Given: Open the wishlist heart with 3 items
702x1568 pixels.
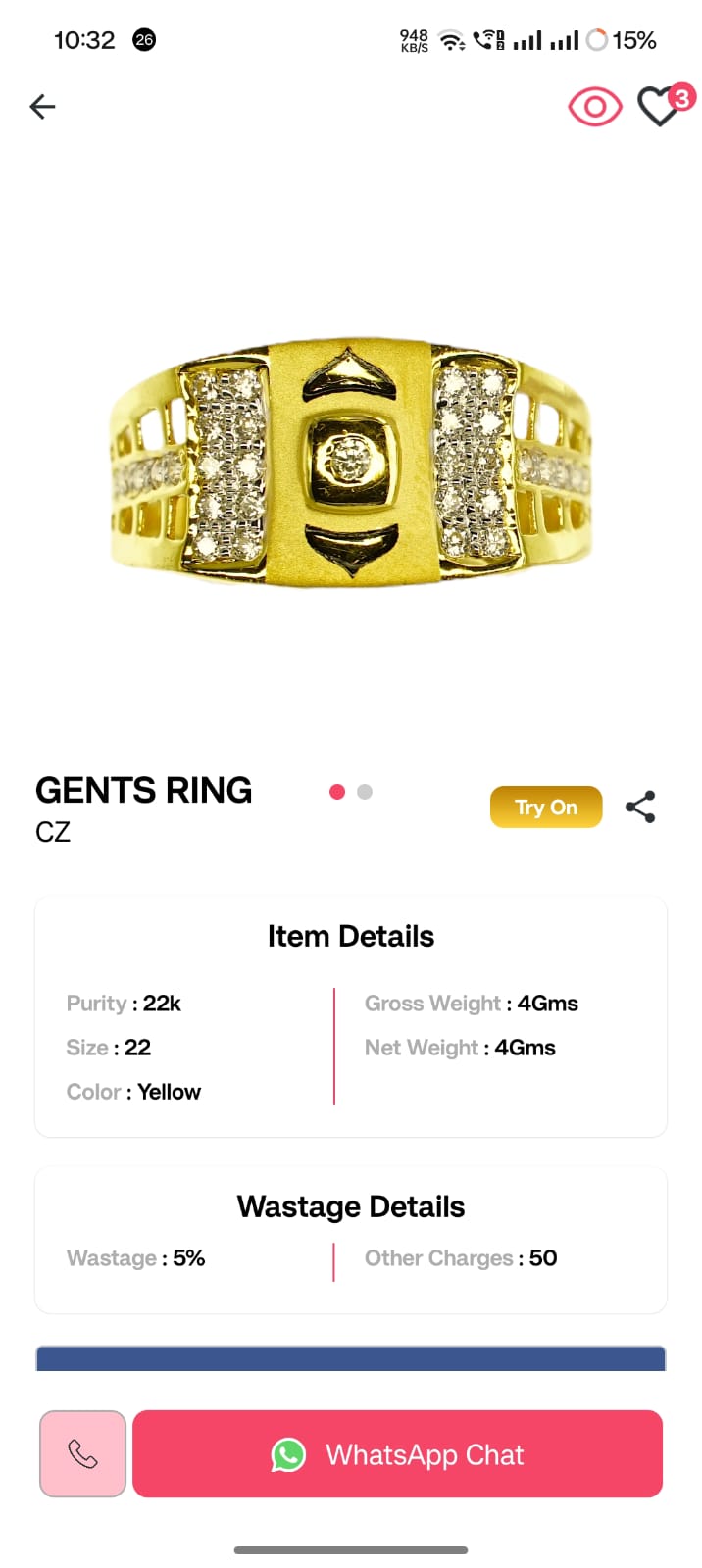Looking at the screenshot, I should pos(665,105).
